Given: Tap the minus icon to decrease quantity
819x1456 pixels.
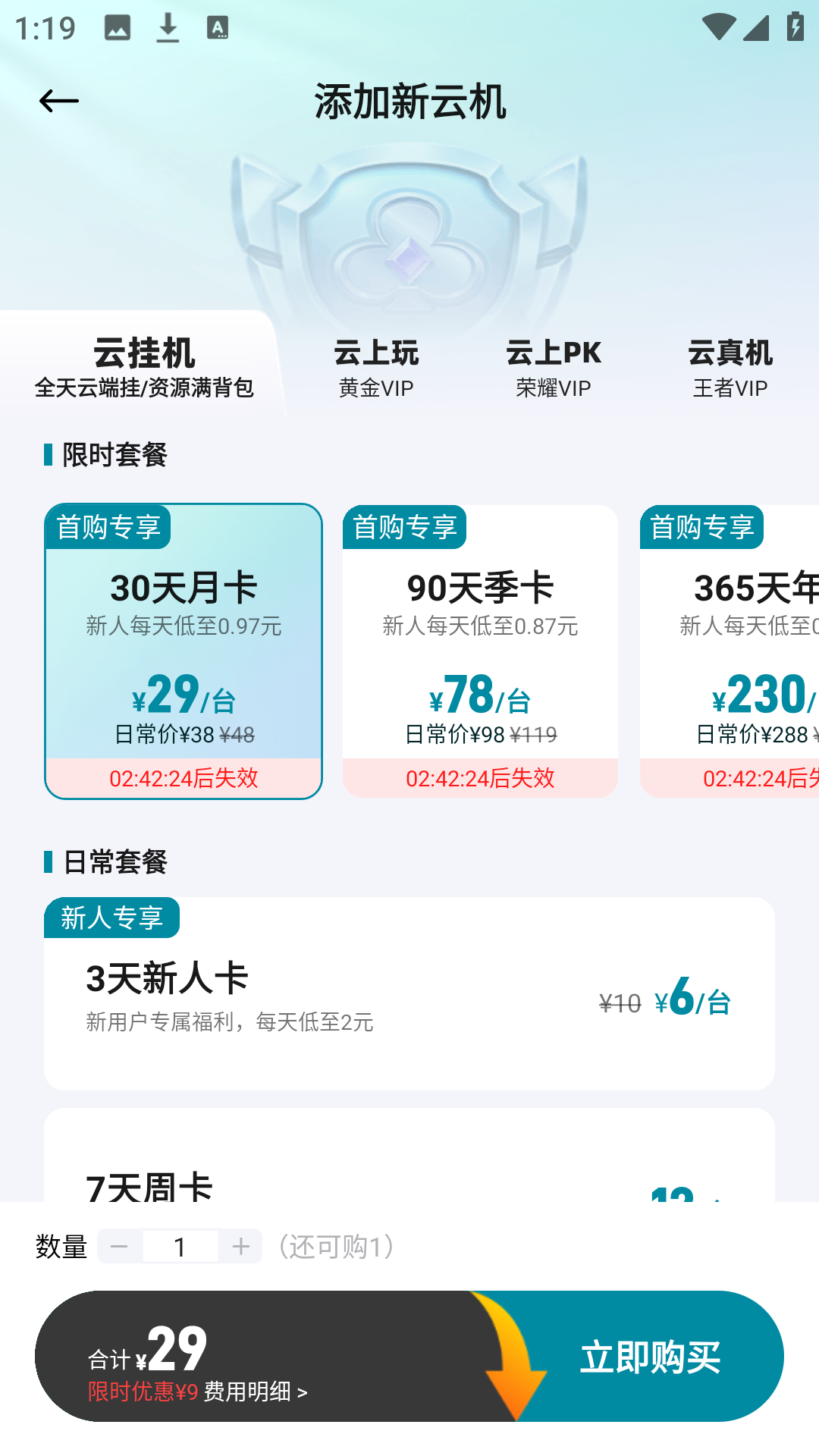Looking at the screenshot, I should 118,1244.
